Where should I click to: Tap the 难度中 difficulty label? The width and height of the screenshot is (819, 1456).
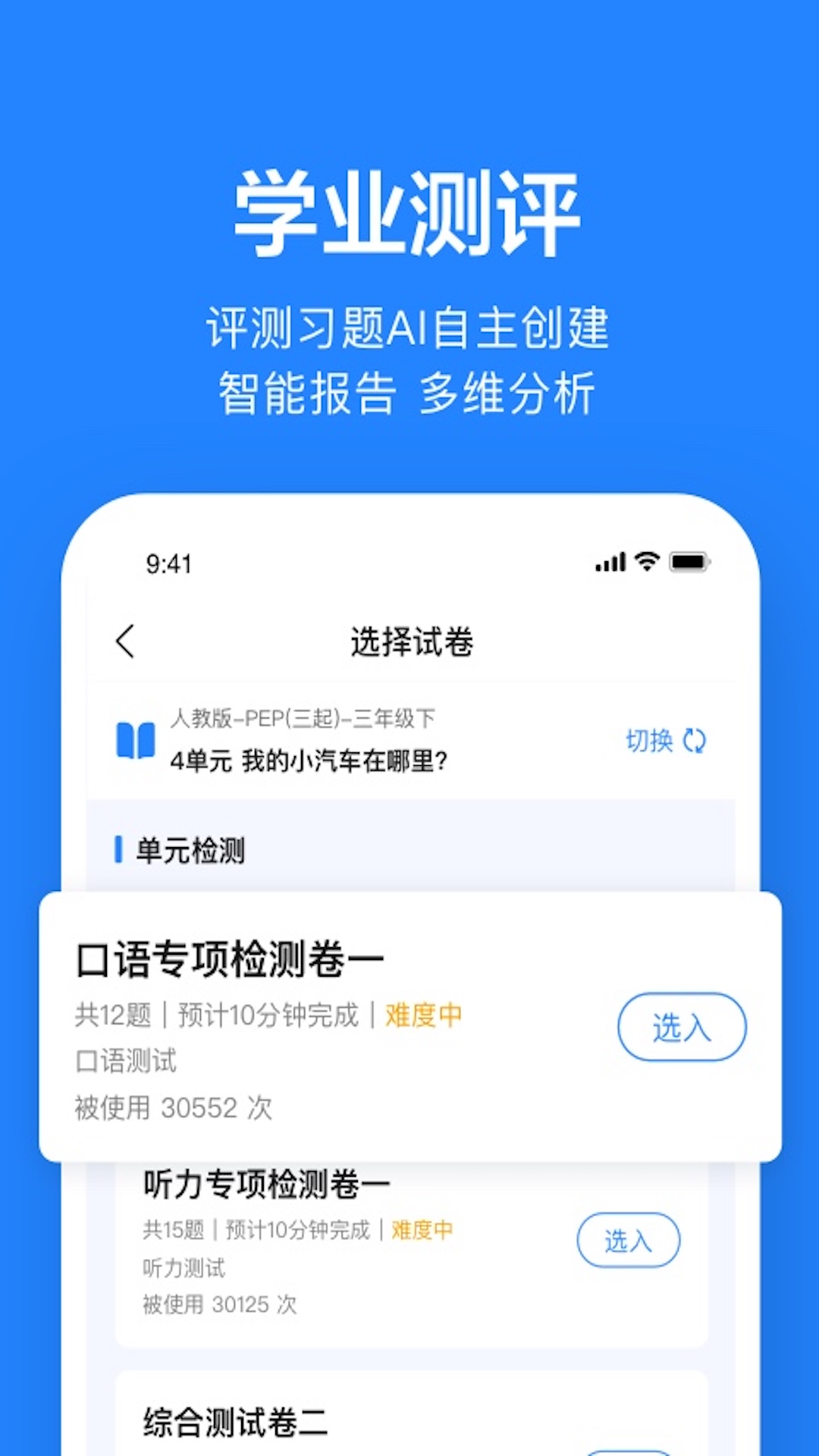[x=422, y=1014]
